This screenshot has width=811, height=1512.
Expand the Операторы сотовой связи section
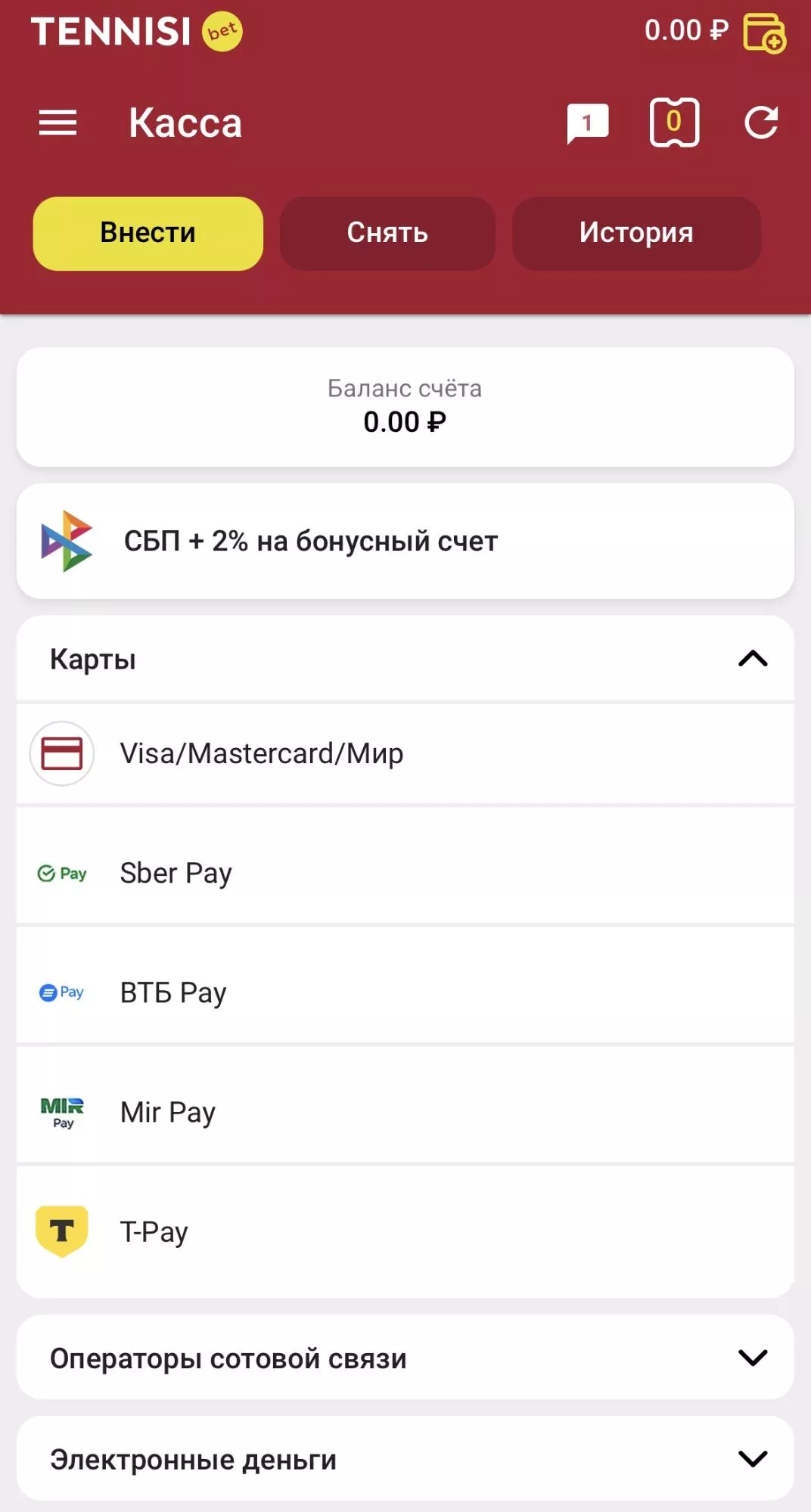click(751, 1358)
